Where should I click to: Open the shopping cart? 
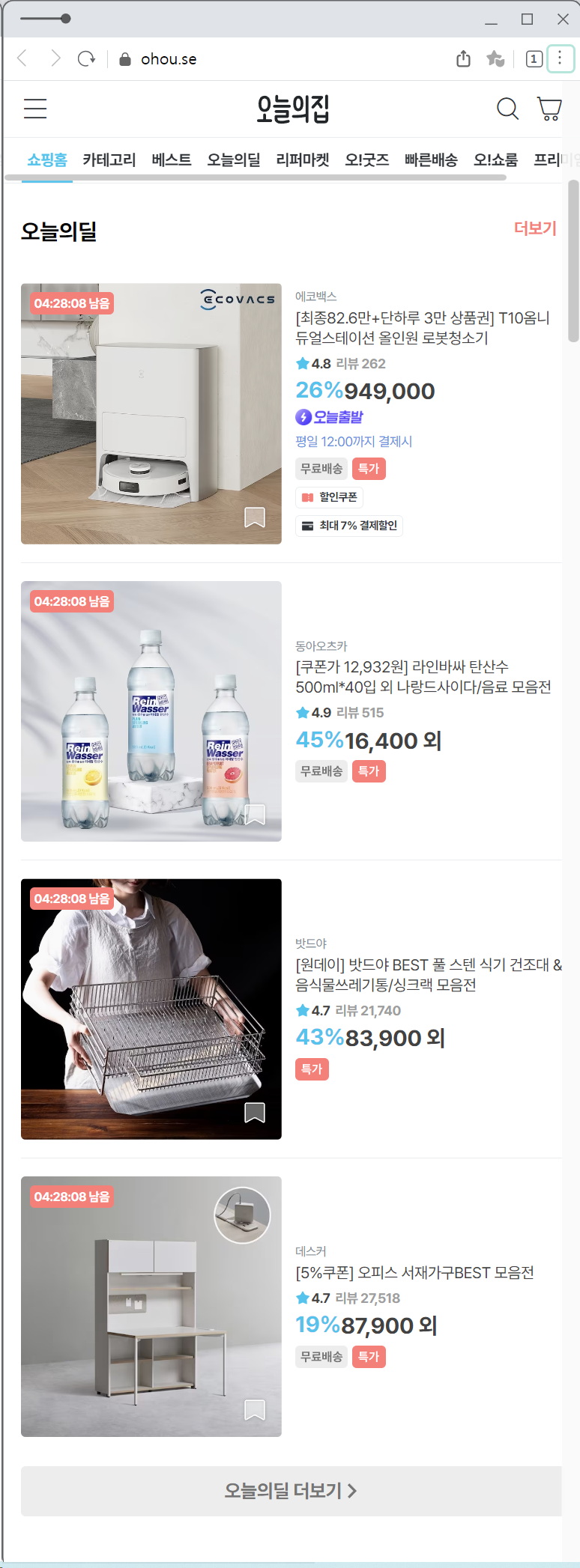pos(549,109)
